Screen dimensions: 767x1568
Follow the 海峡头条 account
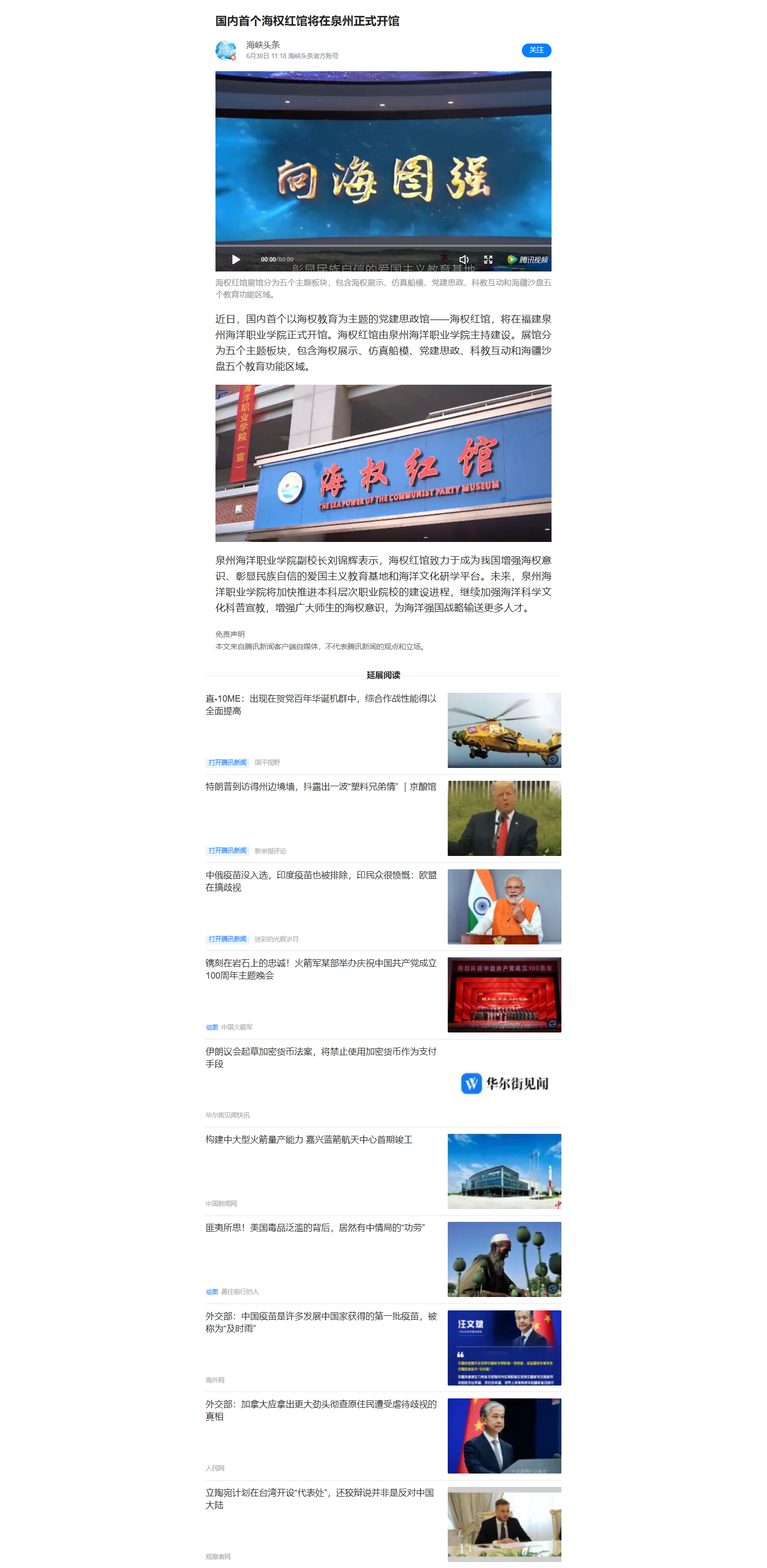coord(536,50)
